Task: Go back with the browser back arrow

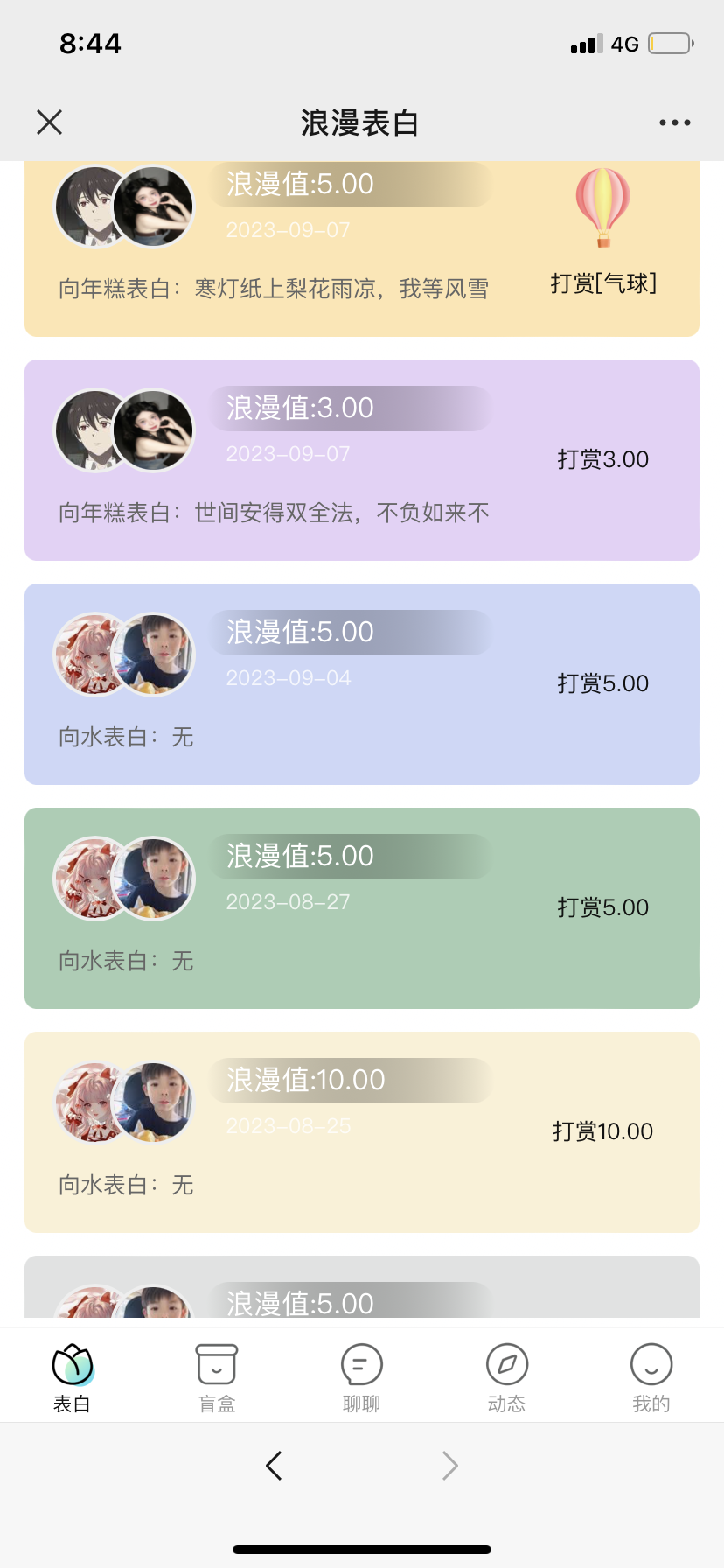Action: click(x=274, y=1465)
